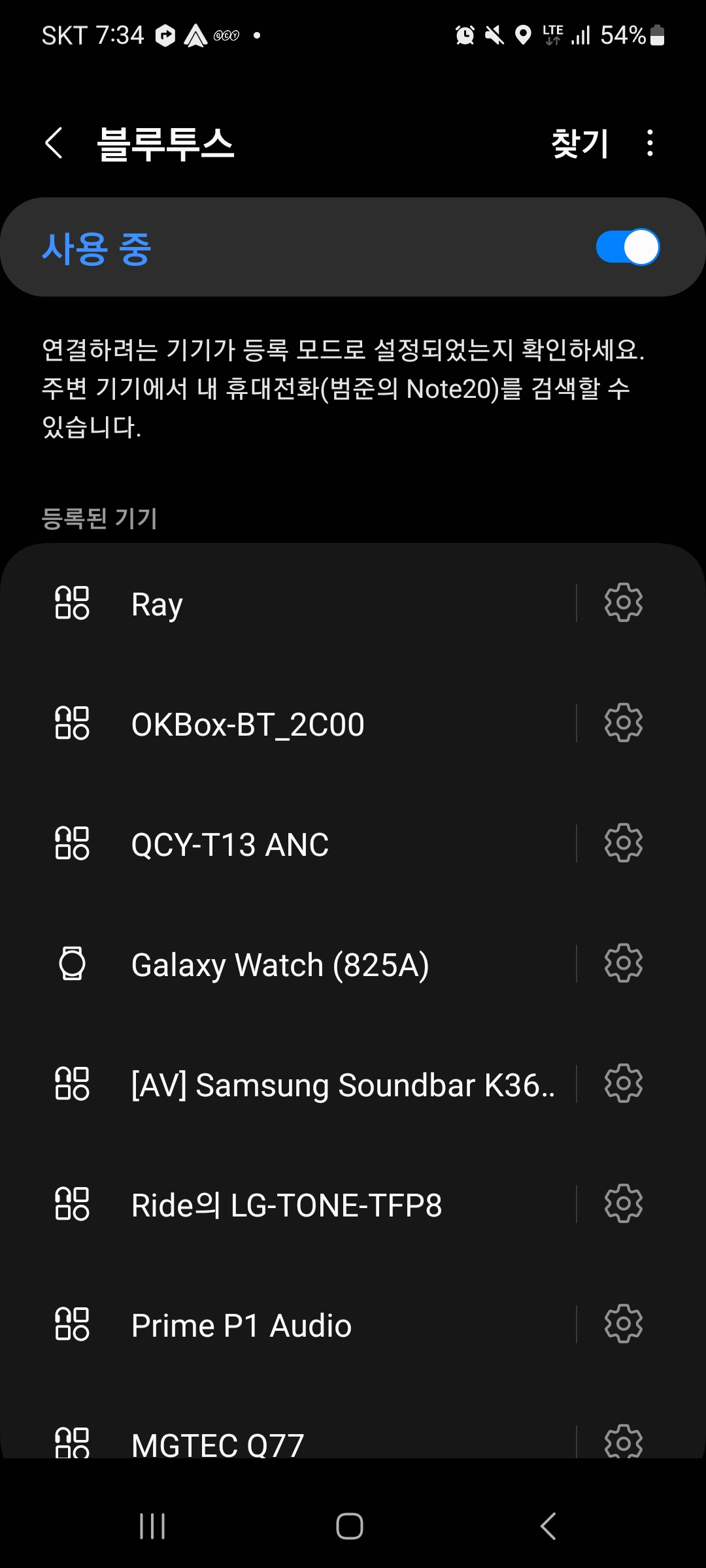The image size is (706, 1568).
Task: Open settings gear for Galaxy Watch (825A)
Action: (624, 963)
